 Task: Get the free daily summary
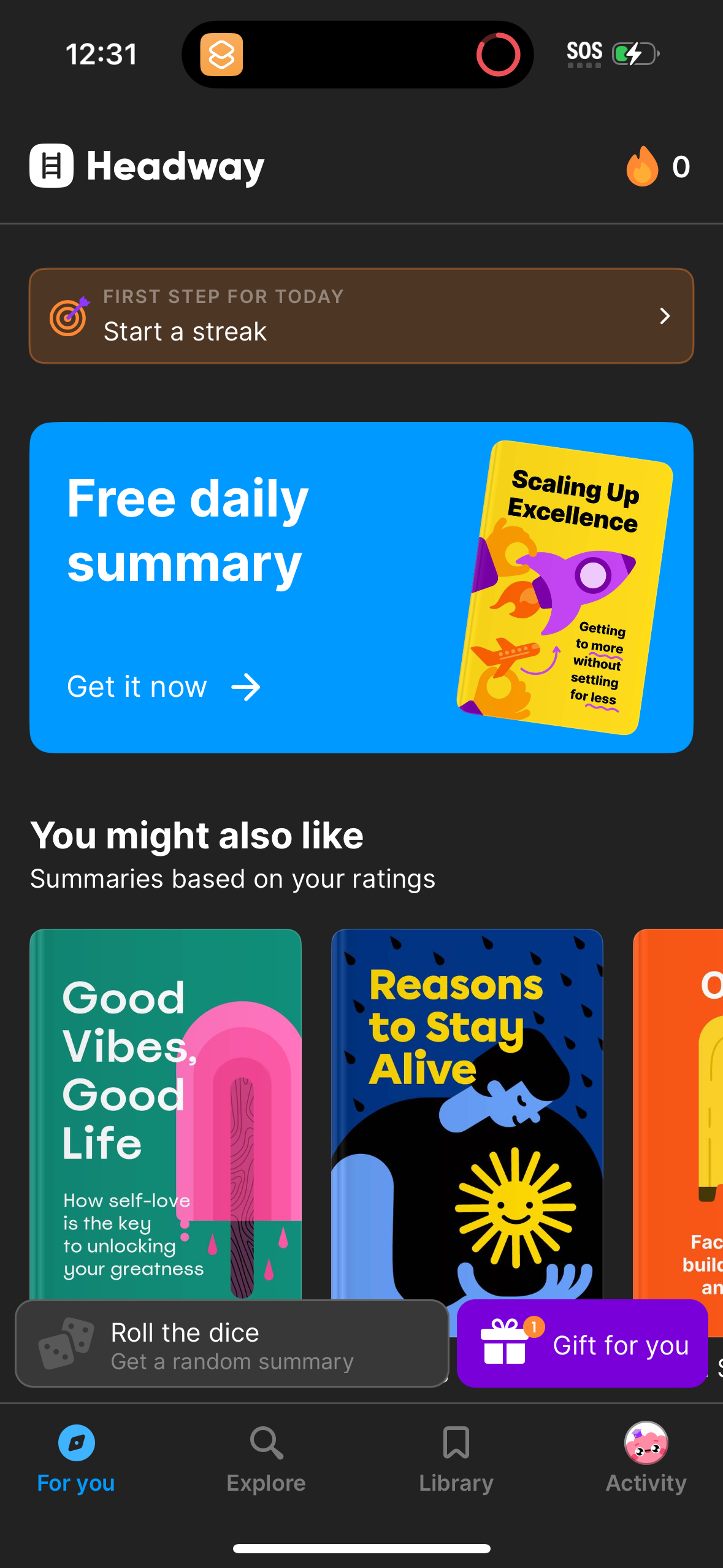(164, 686)
